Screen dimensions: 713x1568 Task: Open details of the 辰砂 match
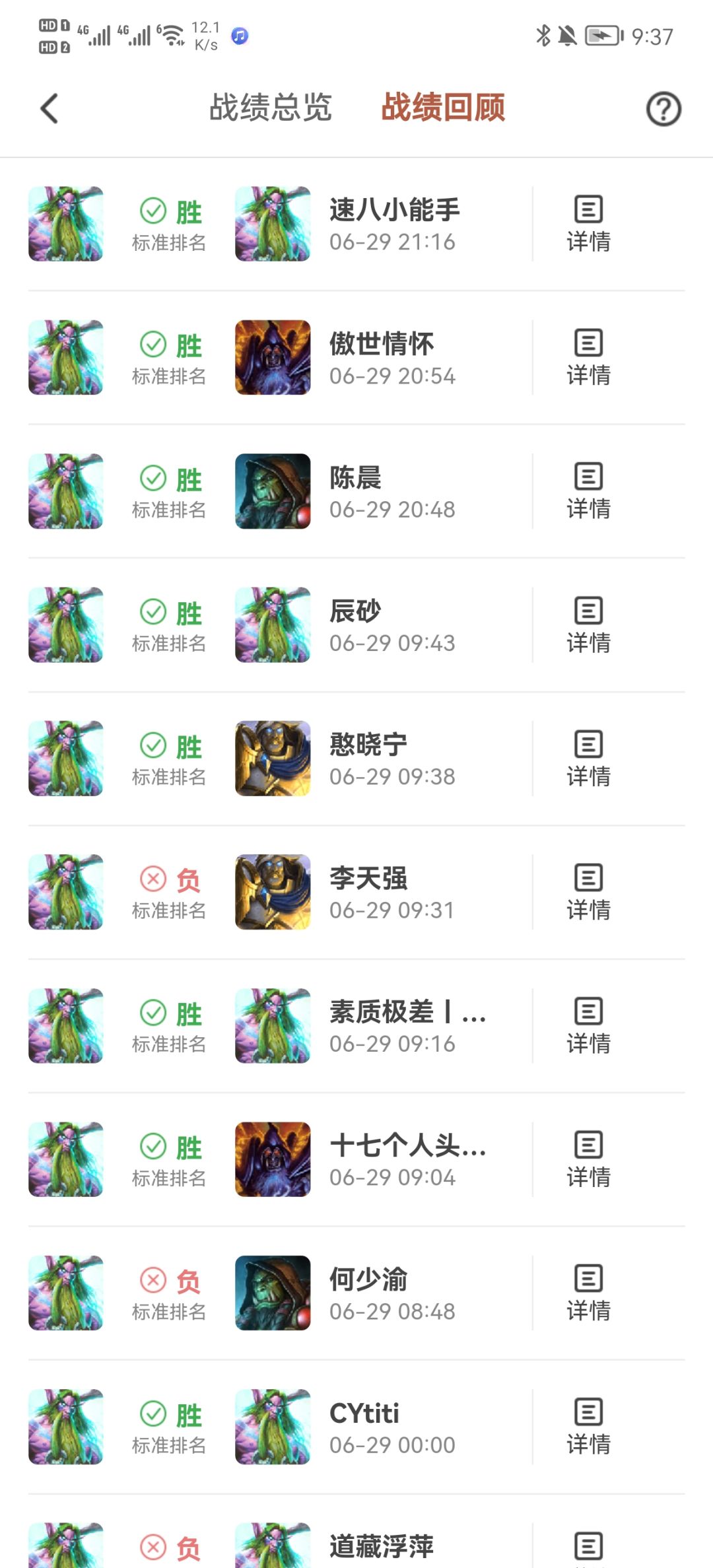click(587, 624)
